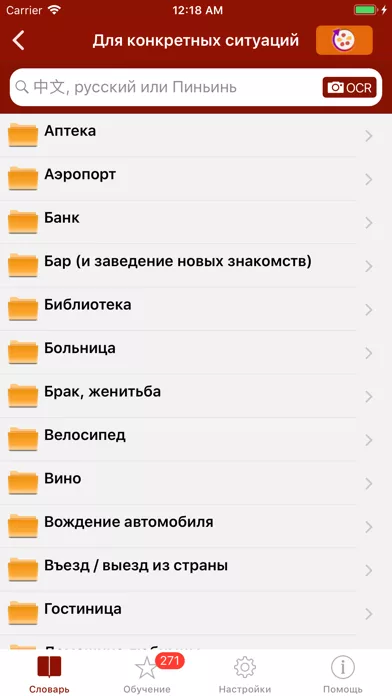Open the Аэропорт folder
The image size is (392, 696).
click(x=196, y=179)
